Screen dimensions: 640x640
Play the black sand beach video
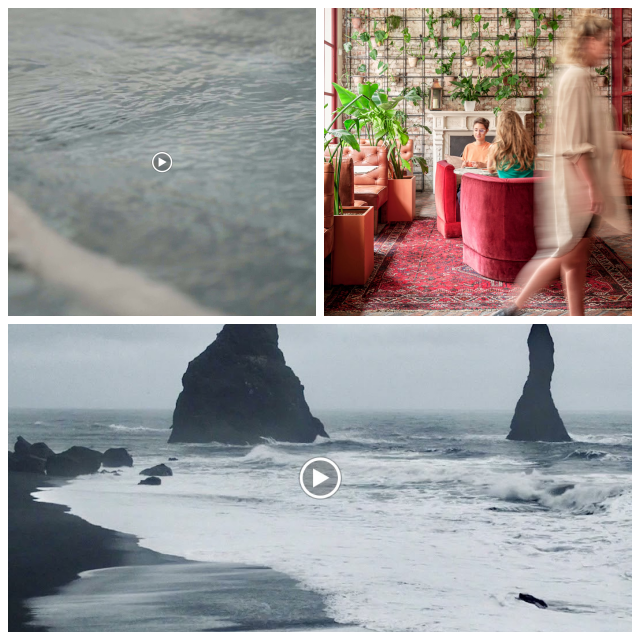pyautogui.click(x=320, y=478)
